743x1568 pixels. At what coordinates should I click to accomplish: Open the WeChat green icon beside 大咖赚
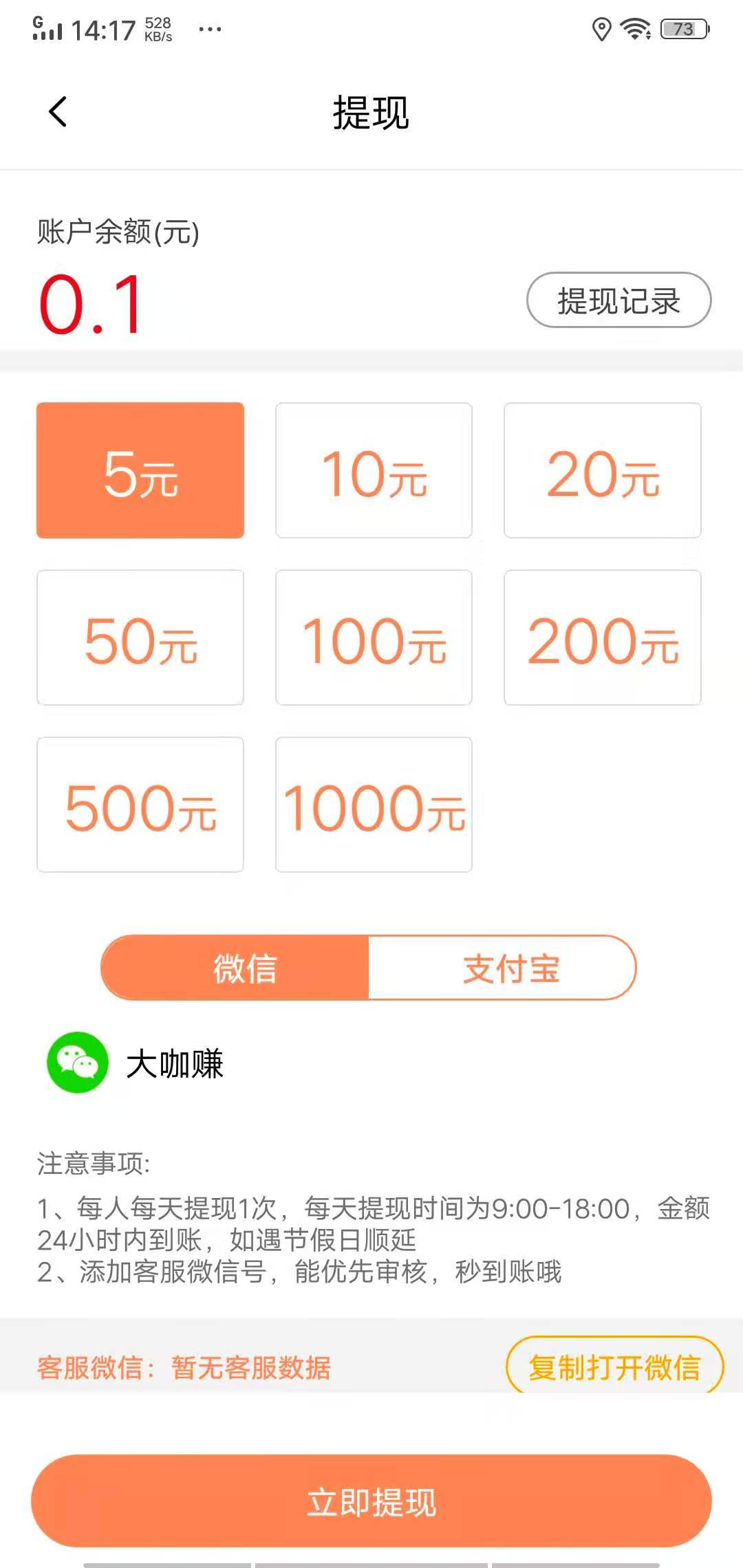click(78, 1063)
